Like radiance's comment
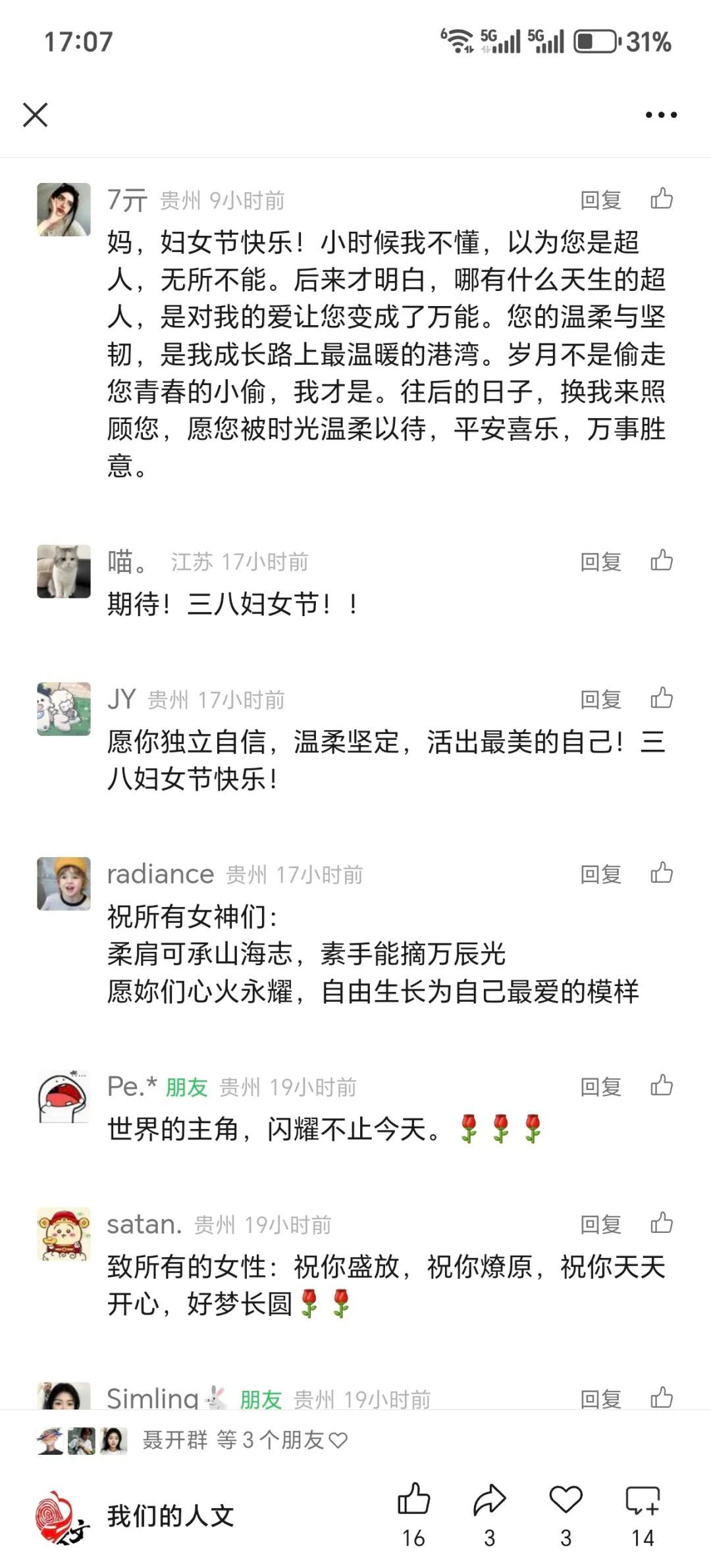 pyautogui.click(x=662, y=874)
